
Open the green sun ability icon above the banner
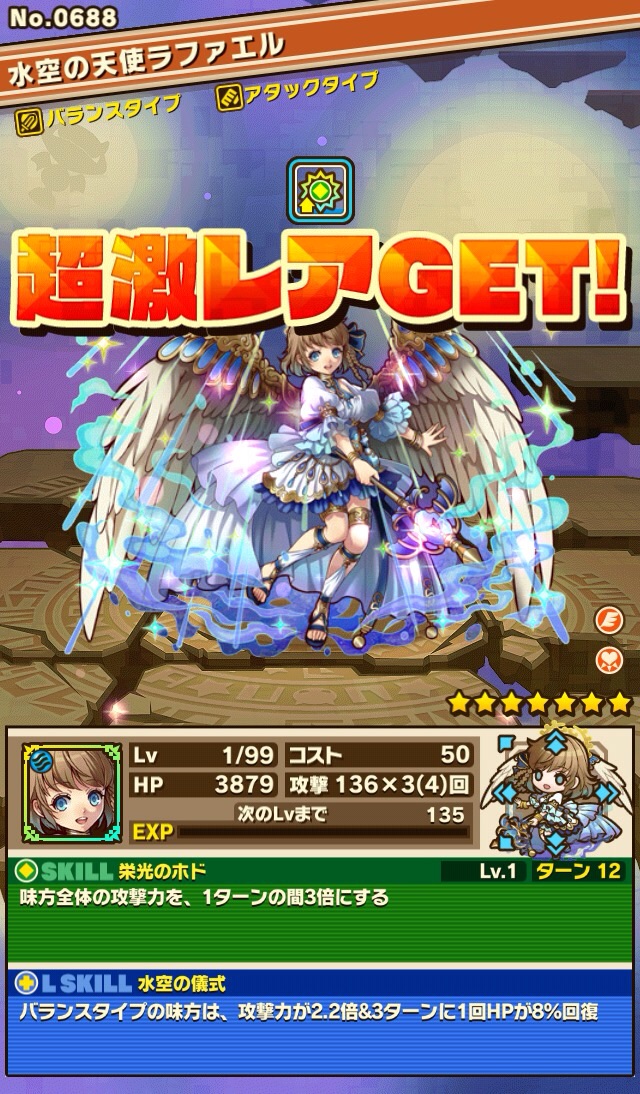click(319, 191)
